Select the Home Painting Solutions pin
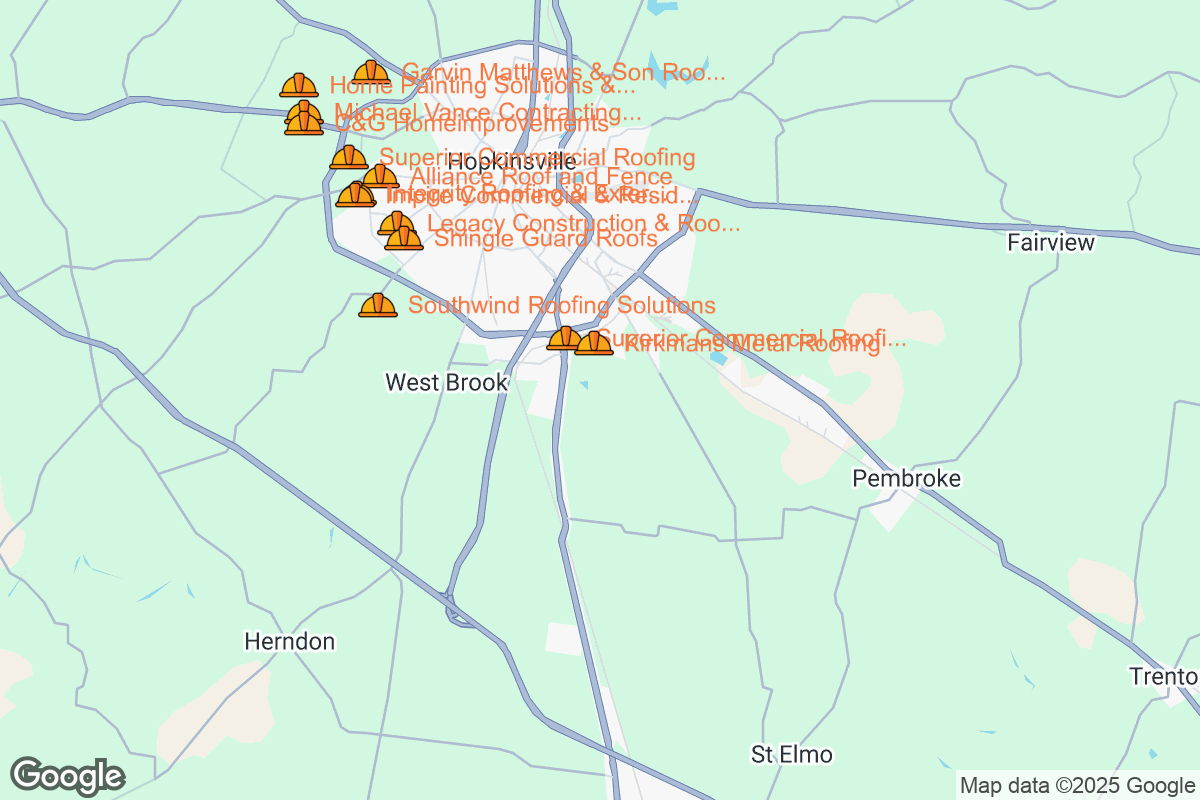The height and width of the screenshot is (800, 1200). tap(298, 86)
